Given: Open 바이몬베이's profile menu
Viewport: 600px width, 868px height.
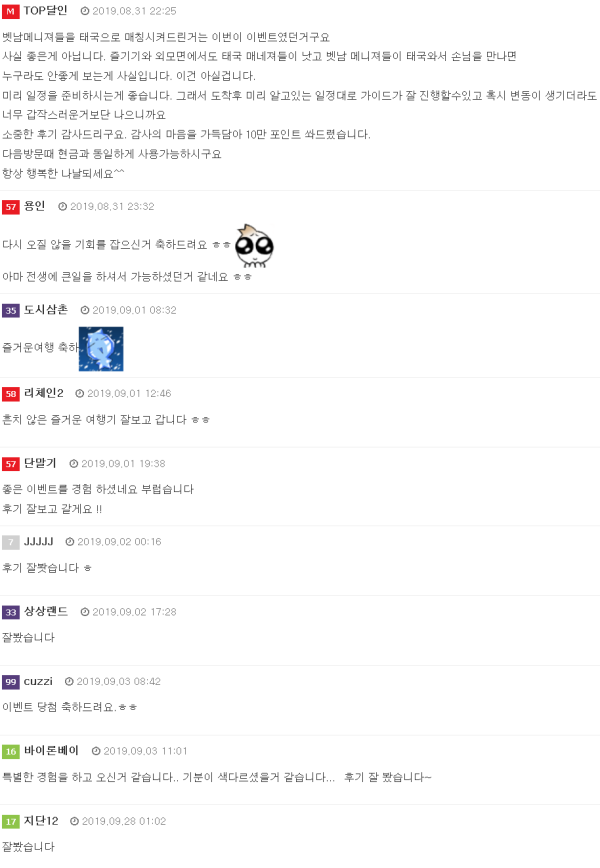Looking at the screenshot, I should [51, 750].
